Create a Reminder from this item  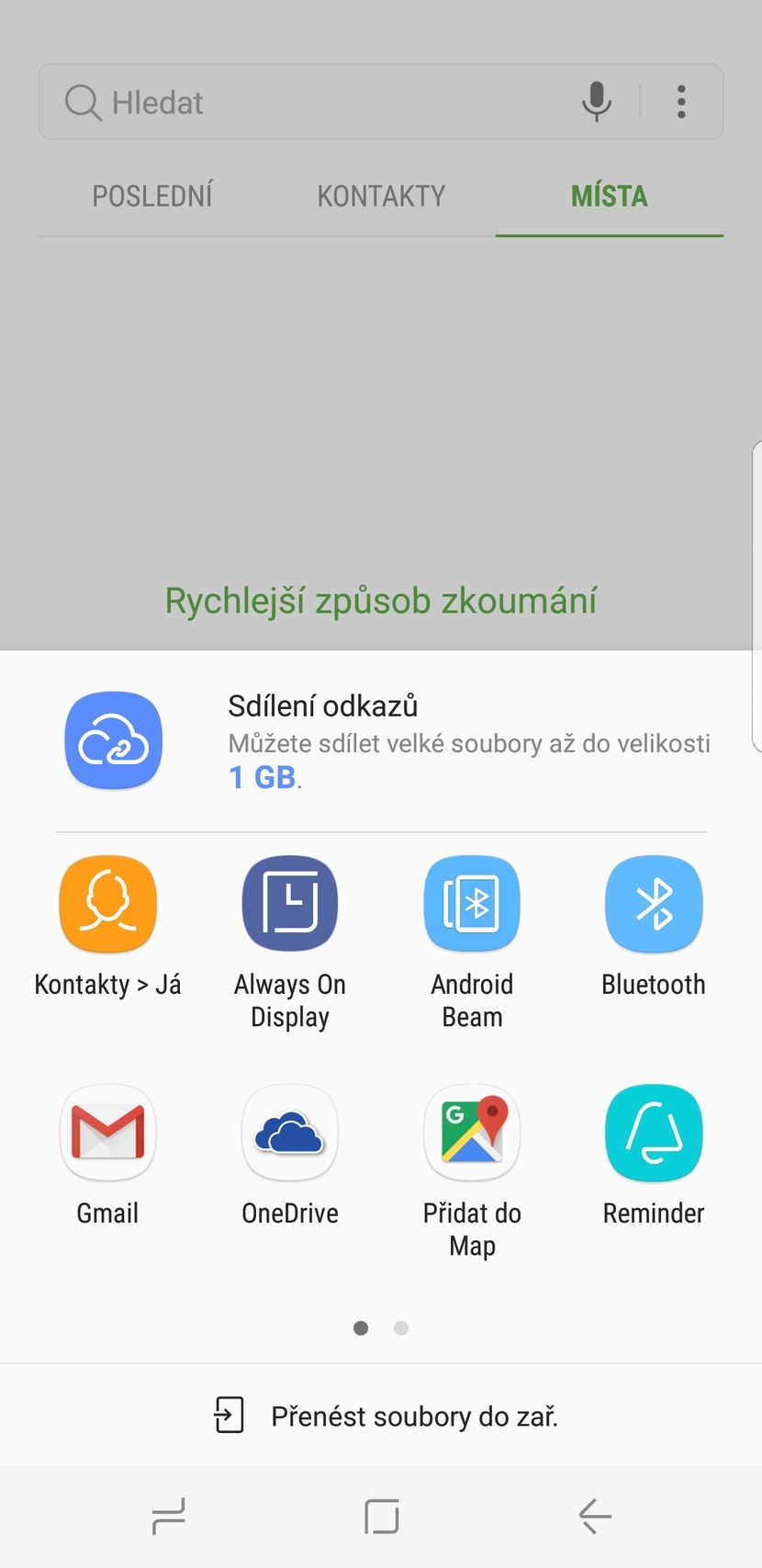tap(653, 1133)
